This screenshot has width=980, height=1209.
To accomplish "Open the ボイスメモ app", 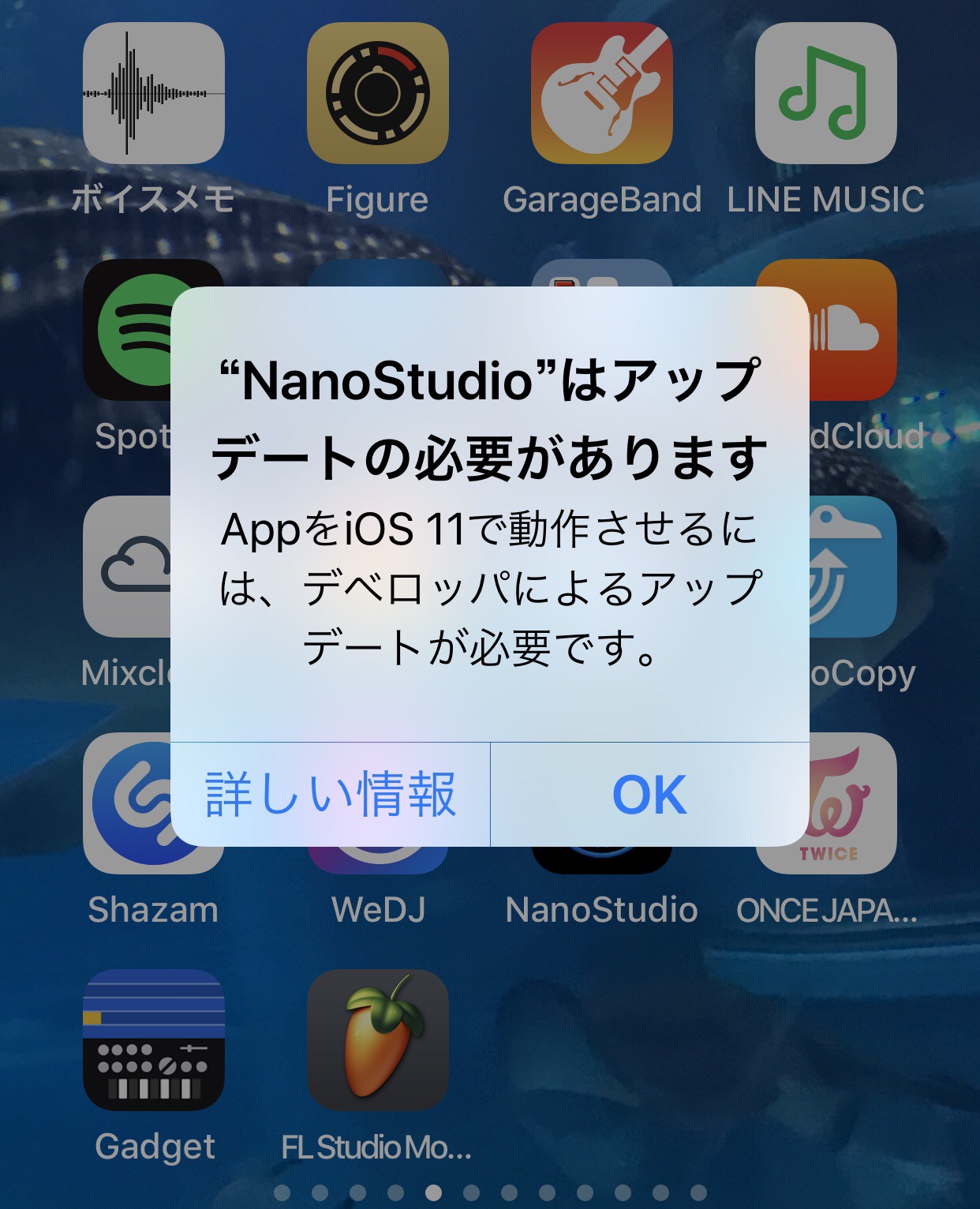I will click(x=154, y=93).
